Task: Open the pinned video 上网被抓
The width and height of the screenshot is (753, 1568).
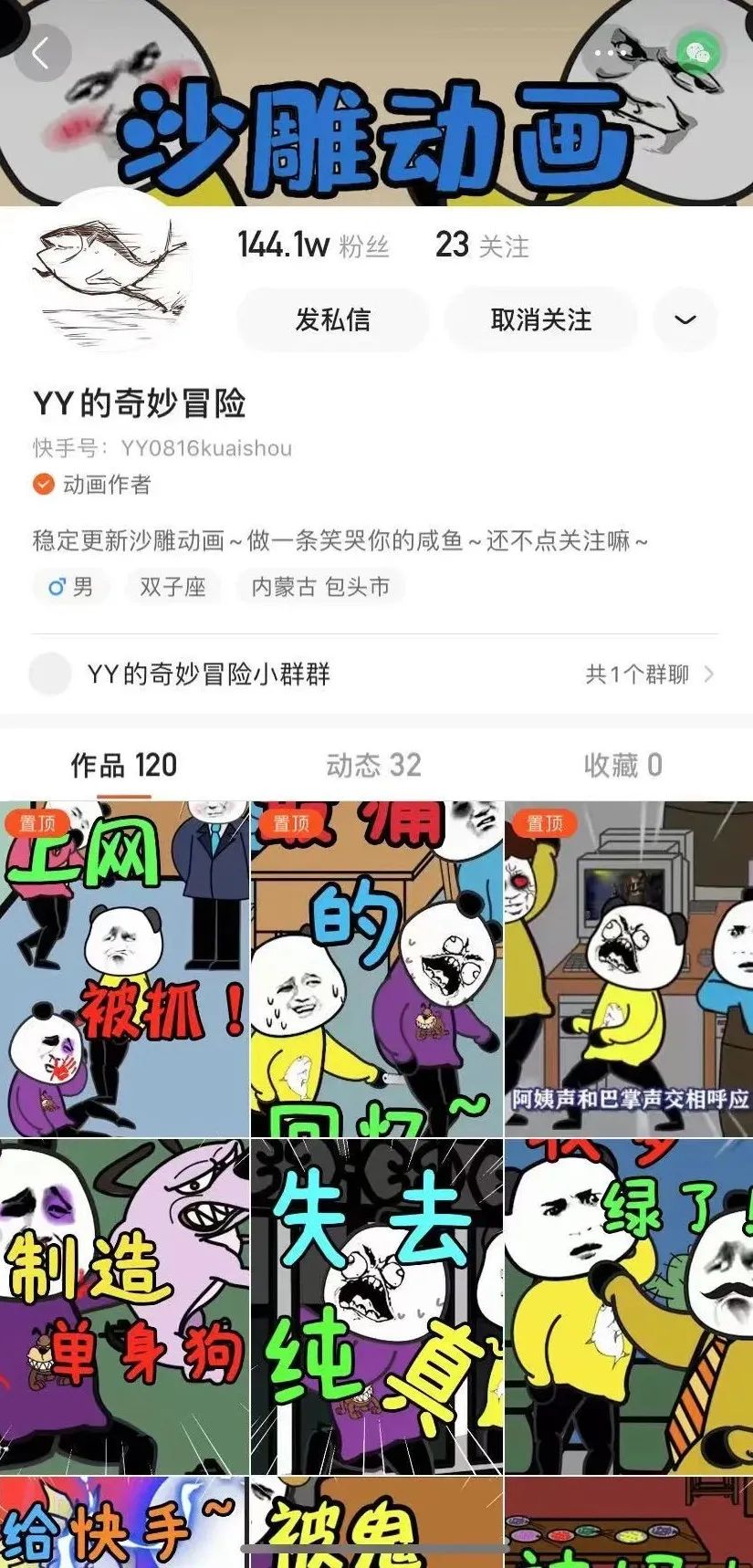Action: [124, 969]
